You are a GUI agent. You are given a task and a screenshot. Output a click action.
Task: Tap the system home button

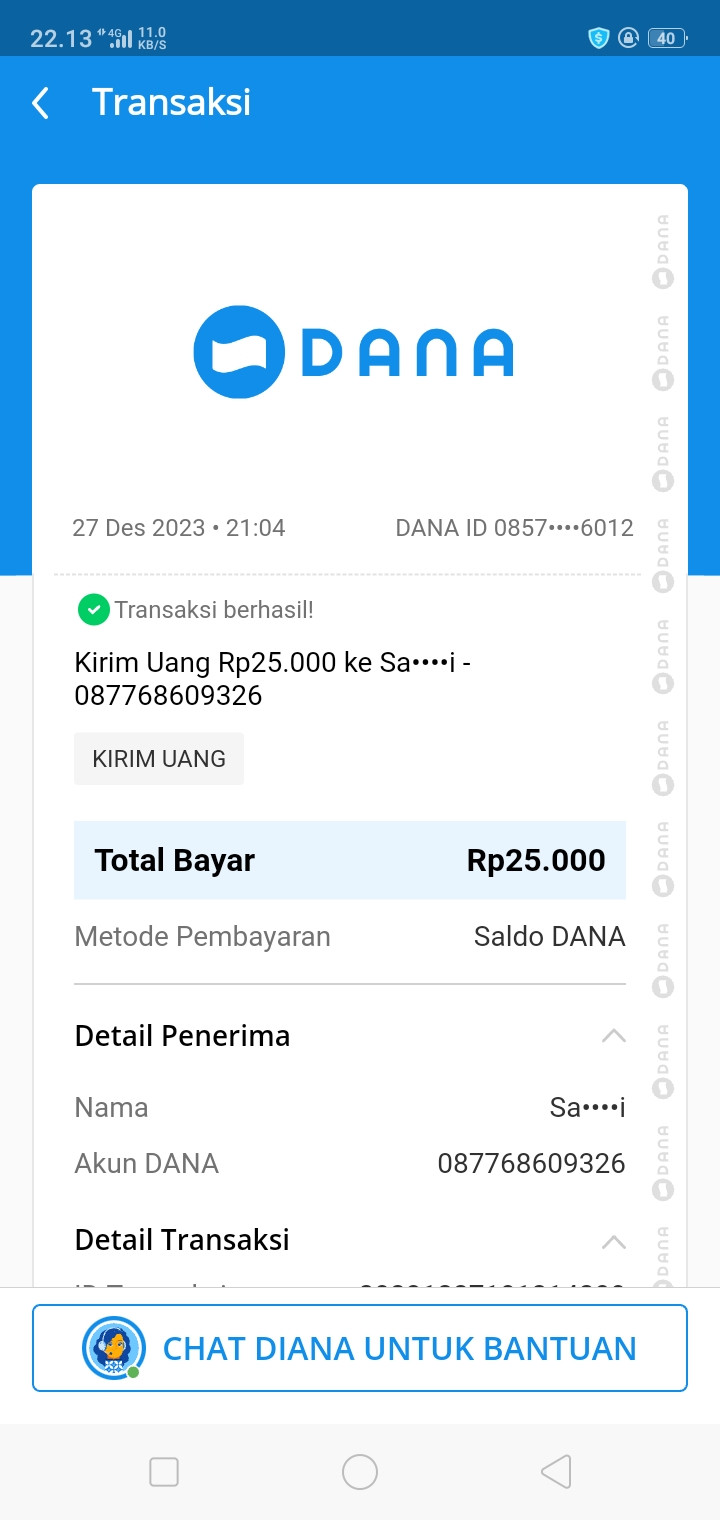point(360,1472)
